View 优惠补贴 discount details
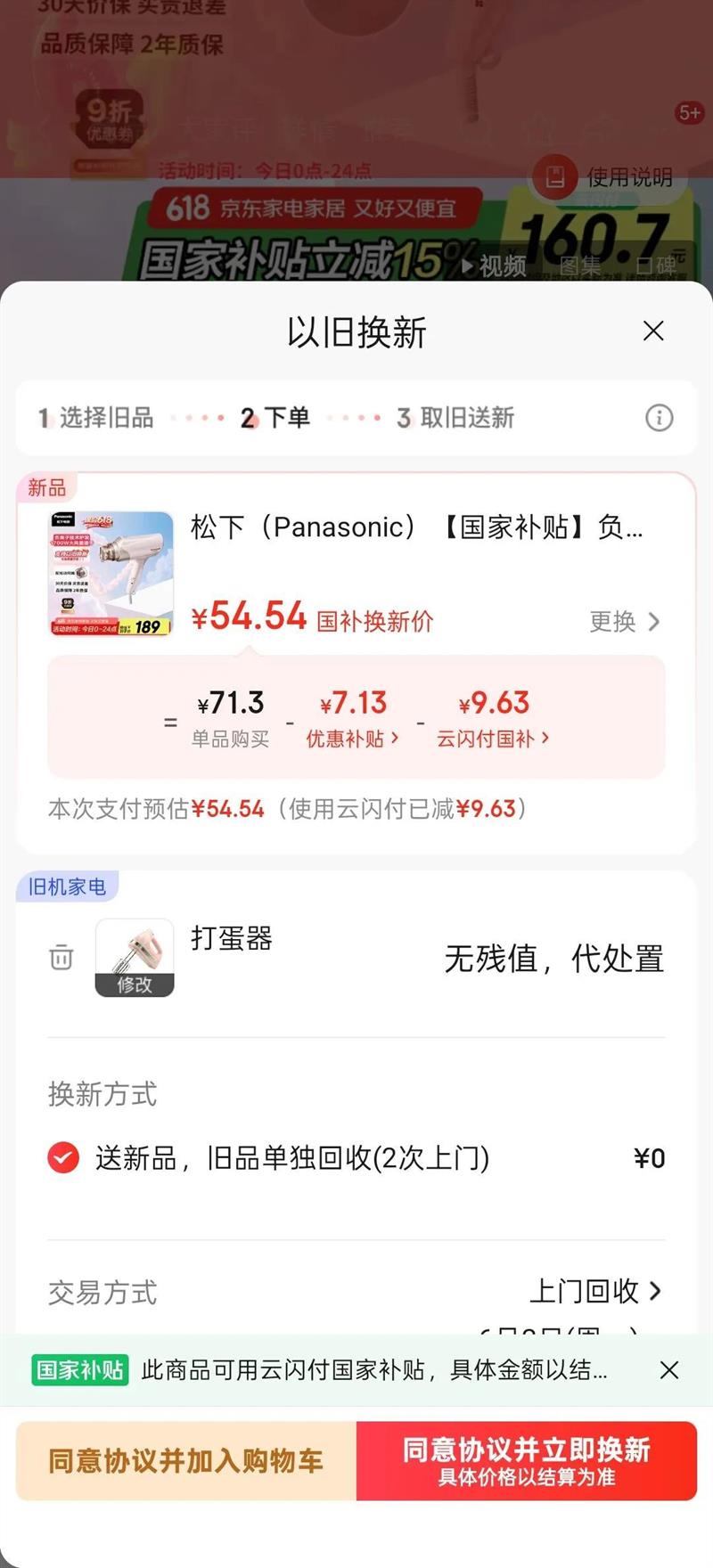713x1568 pixels. 352,739
